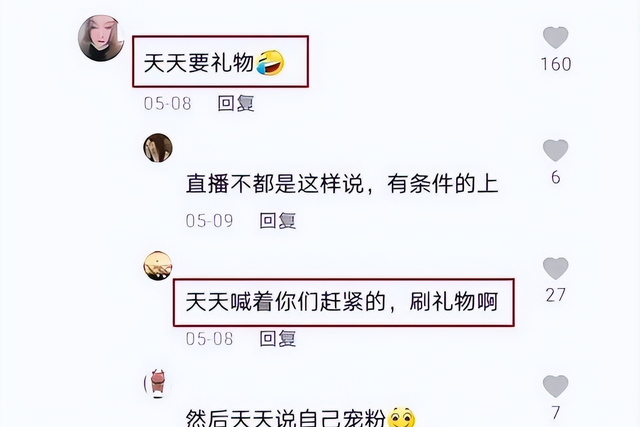Like the comment 直播不都是这样说

click(x=555, y=151)
